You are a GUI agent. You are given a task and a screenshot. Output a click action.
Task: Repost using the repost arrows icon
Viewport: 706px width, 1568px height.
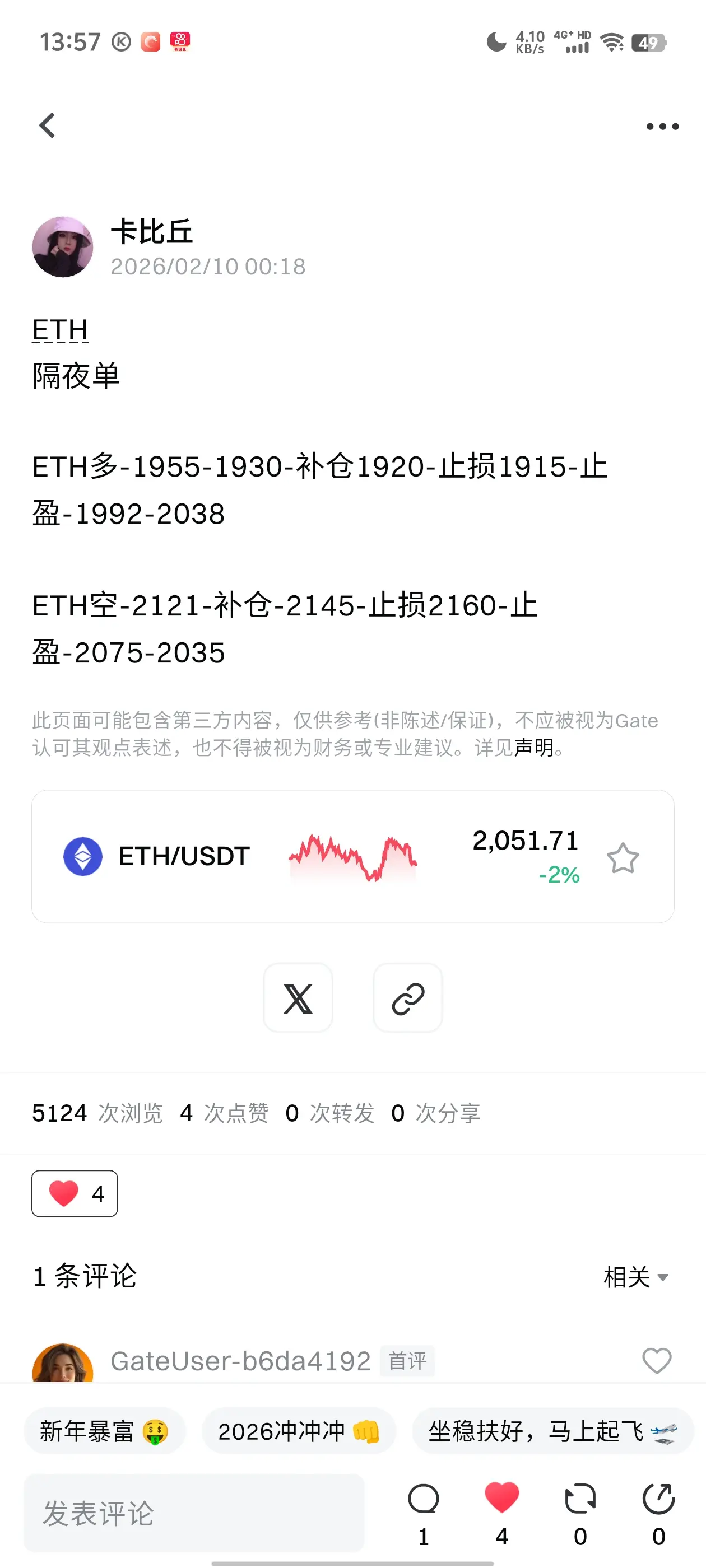[579, 1498]
